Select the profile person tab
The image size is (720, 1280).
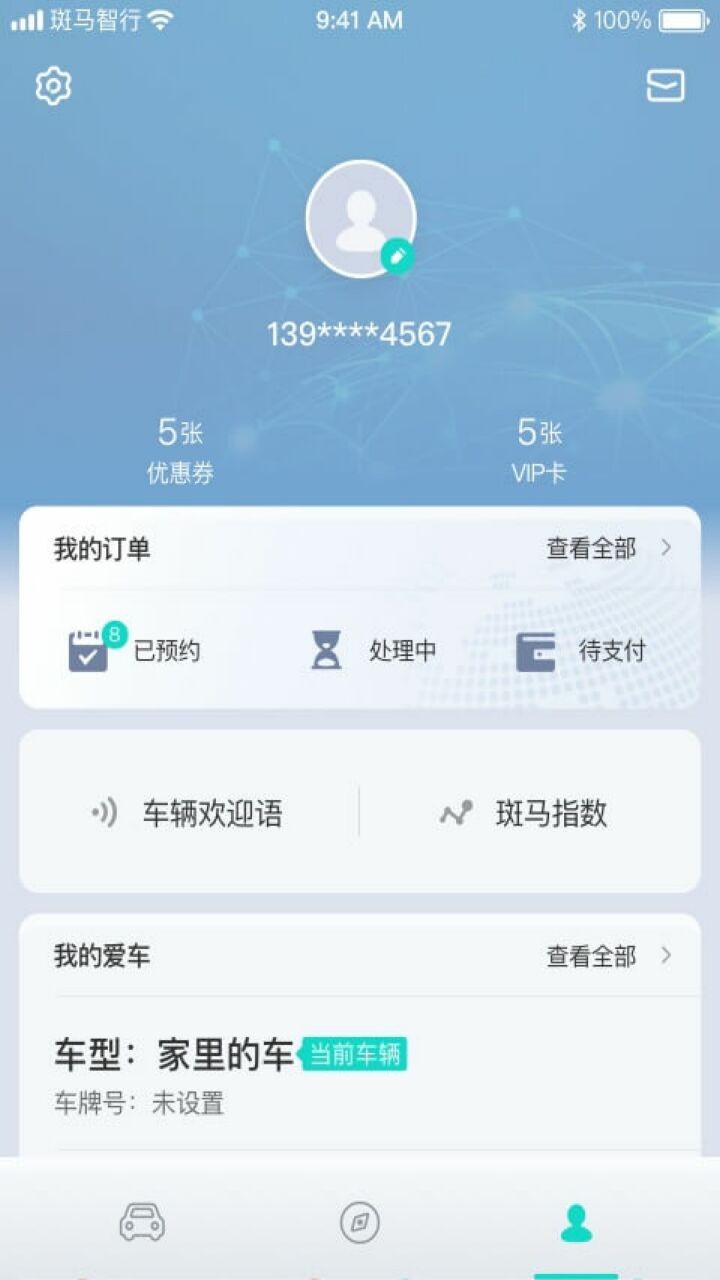576,1222
